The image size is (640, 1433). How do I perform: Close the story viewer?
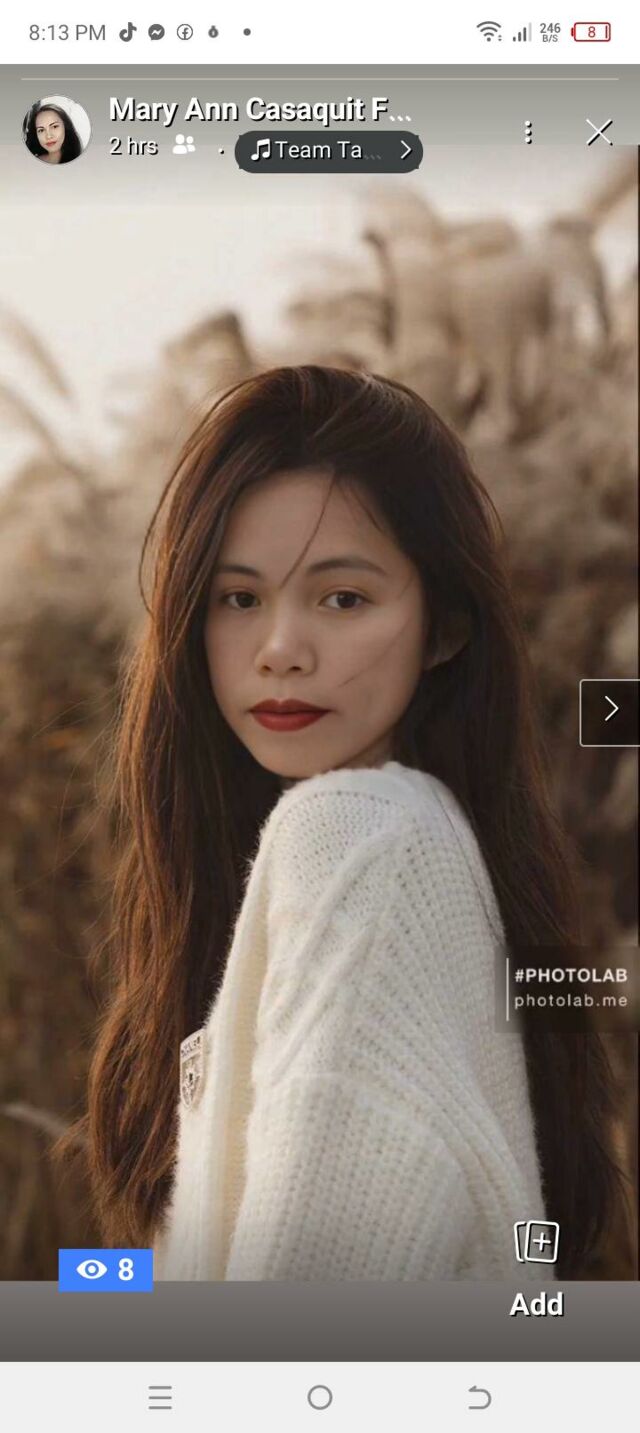click(x=599, y=132)
